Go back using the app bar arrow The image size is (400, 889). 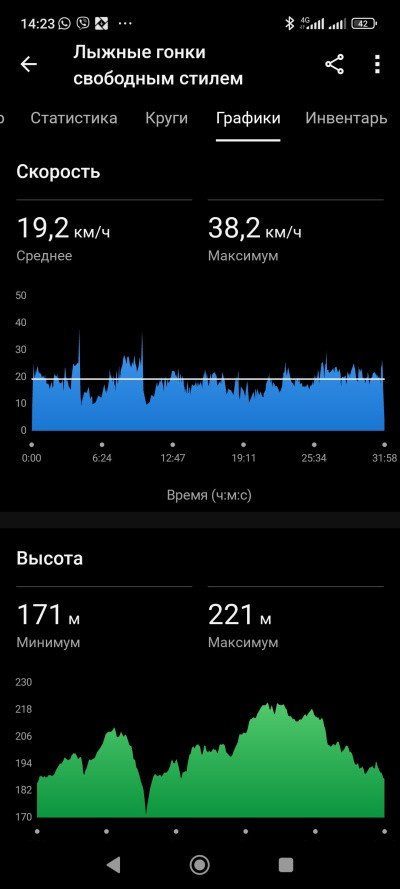click(28, 65)
